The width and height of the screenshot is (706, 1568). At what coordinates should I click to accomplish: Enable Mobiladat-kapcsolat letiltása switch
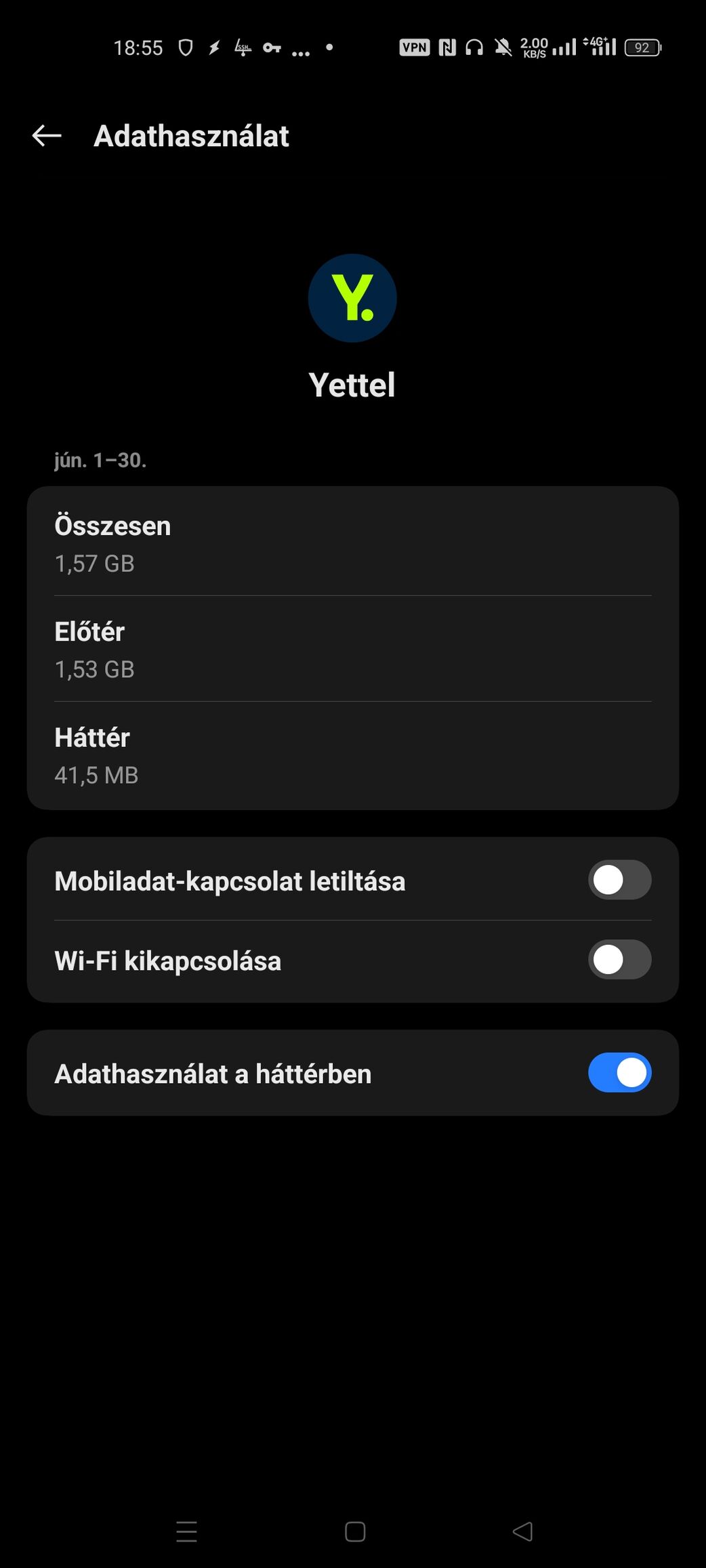[x=619, y=880]
